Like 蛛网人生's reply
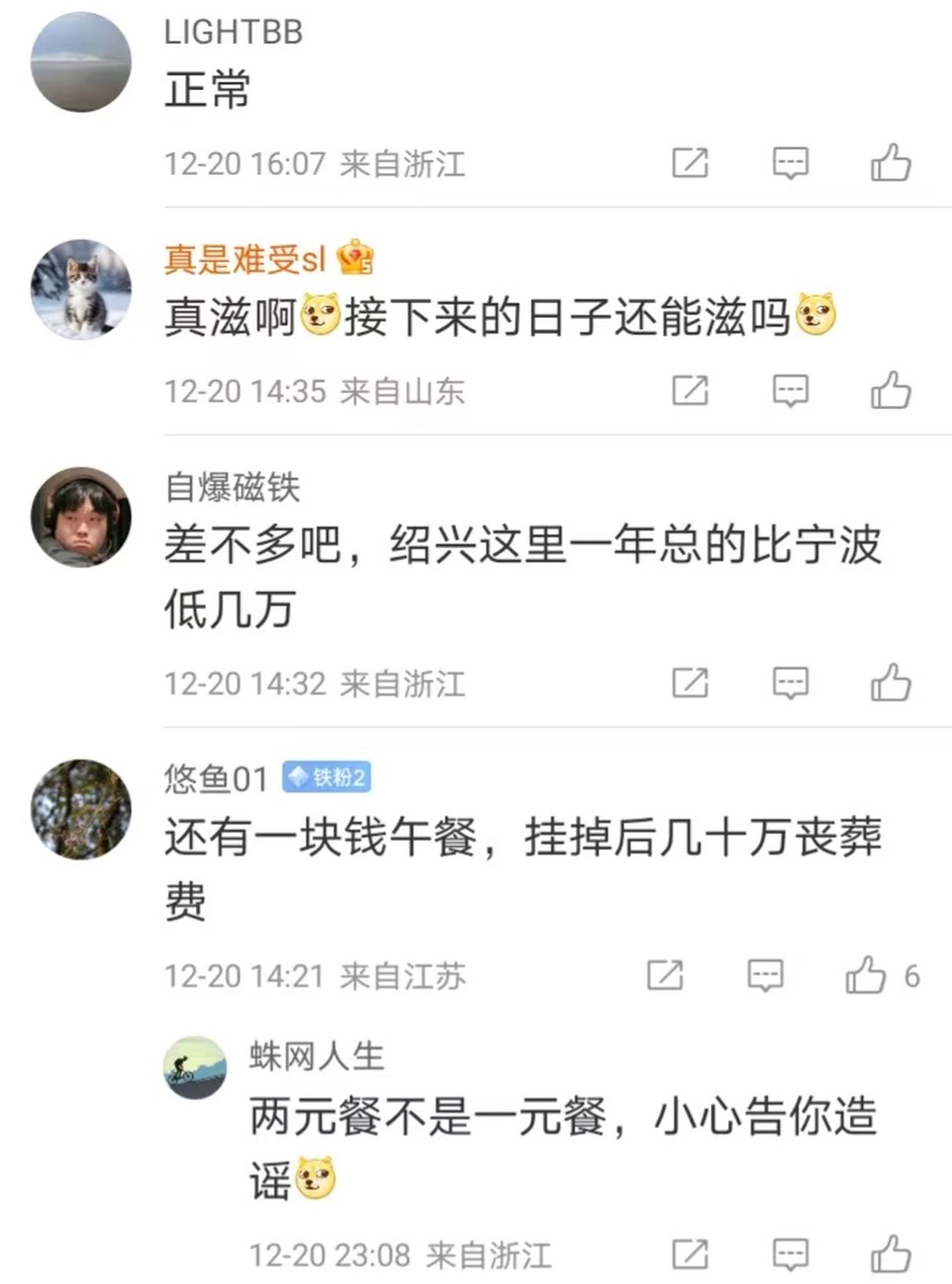The width and height of the screenshot is (952, 1284). (x=890, y=1254)
